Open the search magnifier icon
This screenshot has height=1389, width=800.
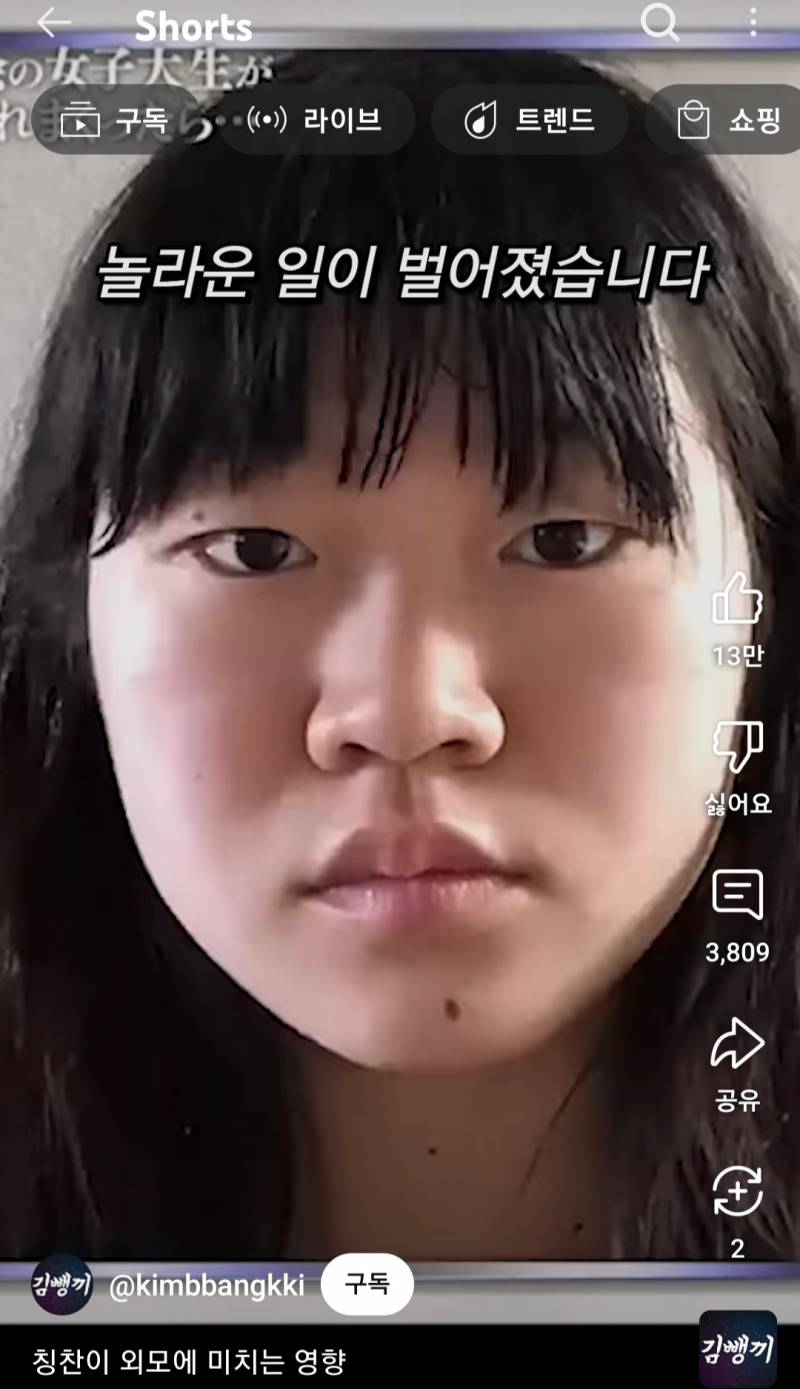(659, 21)
